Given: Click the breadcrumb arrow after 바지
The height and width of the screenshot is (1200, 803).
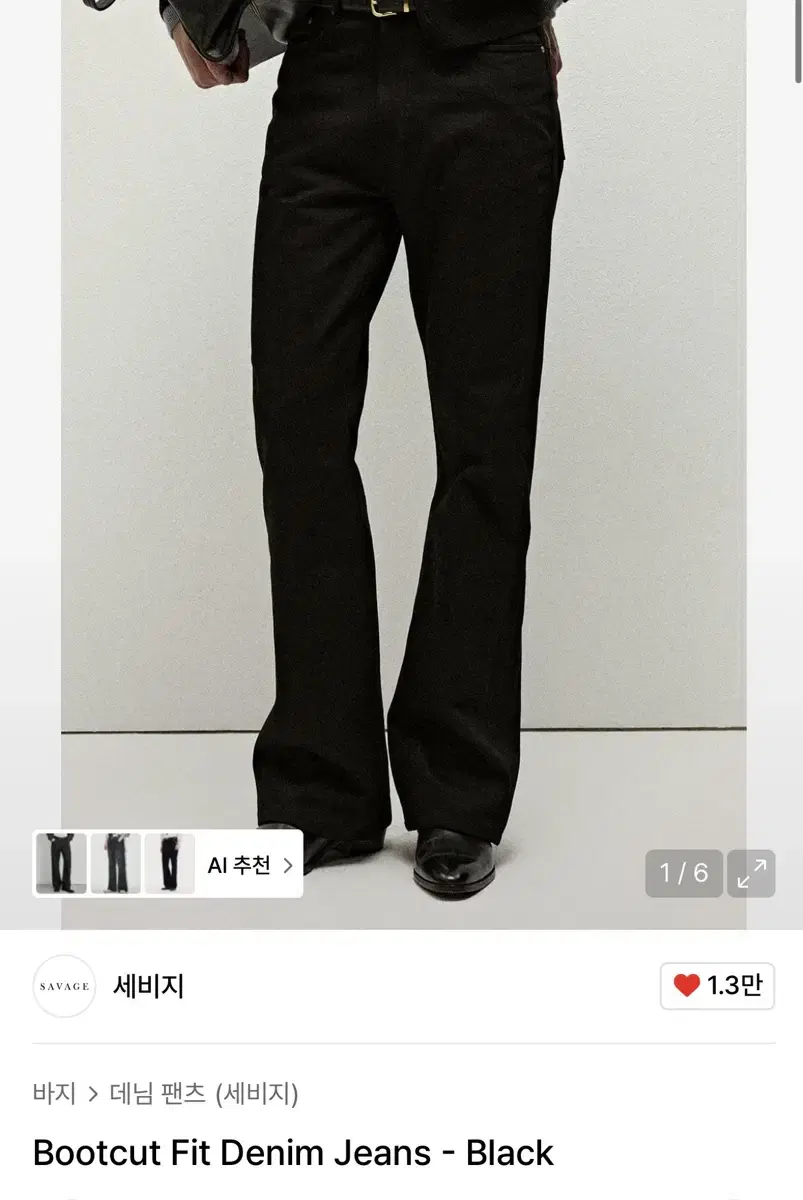Looking at the screenshot, I should tap(94, 1094).
